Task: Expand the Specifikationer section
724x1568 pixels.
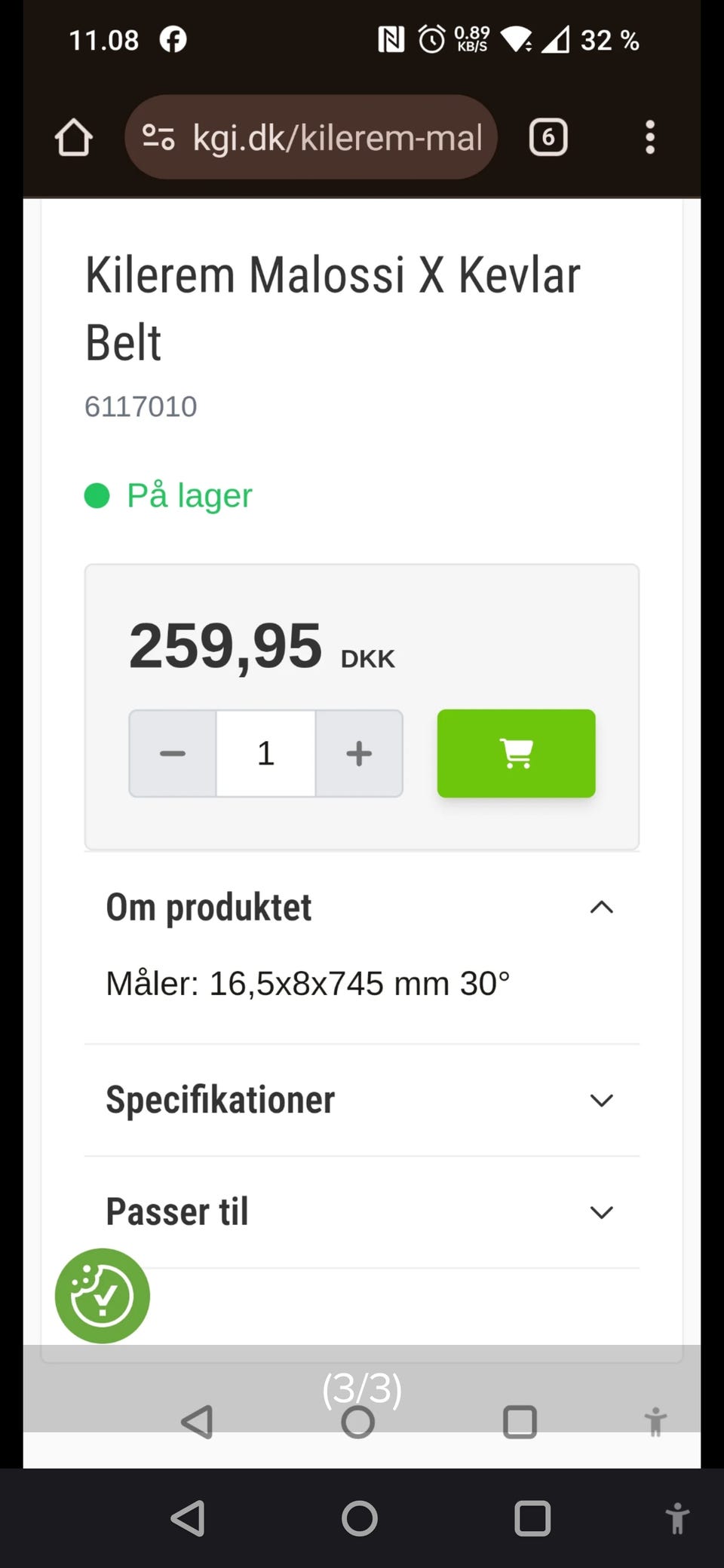Action: (362, 1100)
